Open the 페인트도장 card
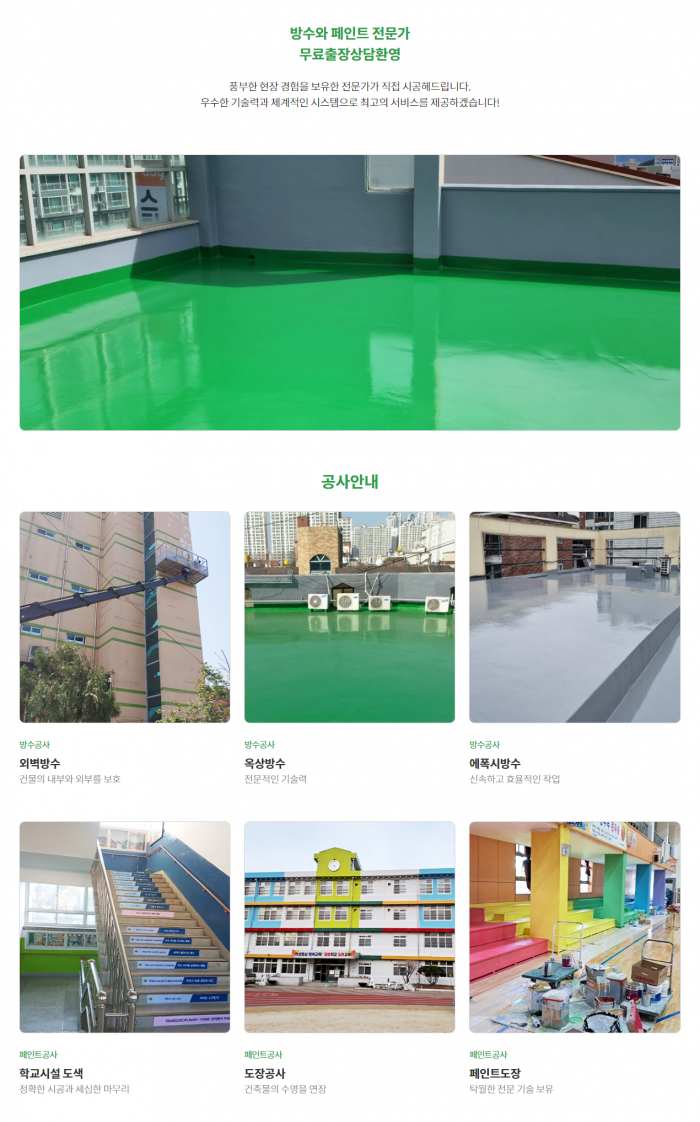 pos(574,927)
